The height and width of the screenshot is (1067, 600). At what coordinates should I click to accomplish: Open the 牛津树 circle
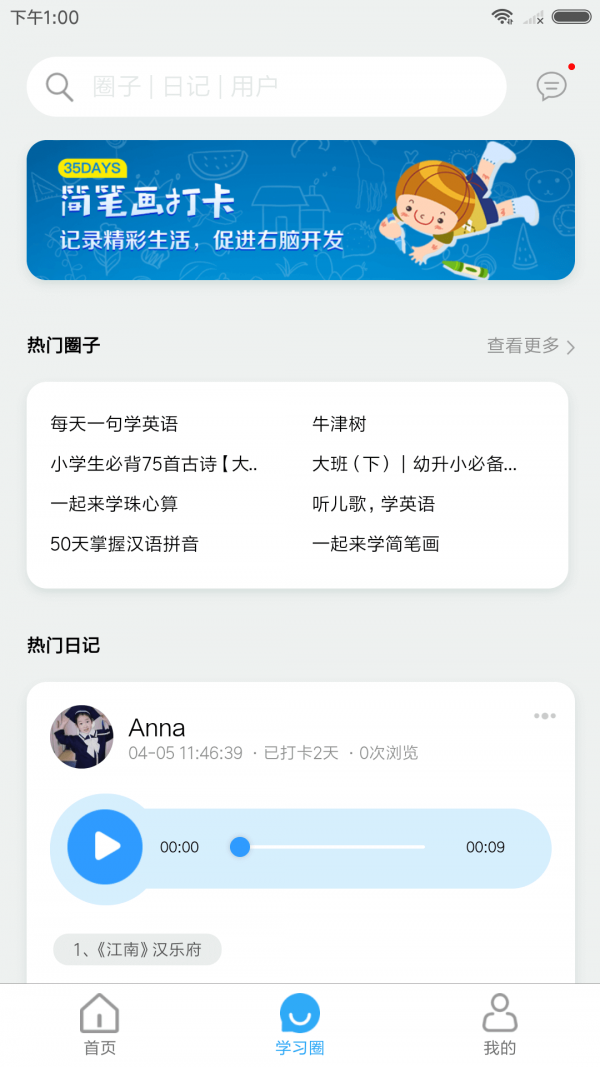pos(339,424)
